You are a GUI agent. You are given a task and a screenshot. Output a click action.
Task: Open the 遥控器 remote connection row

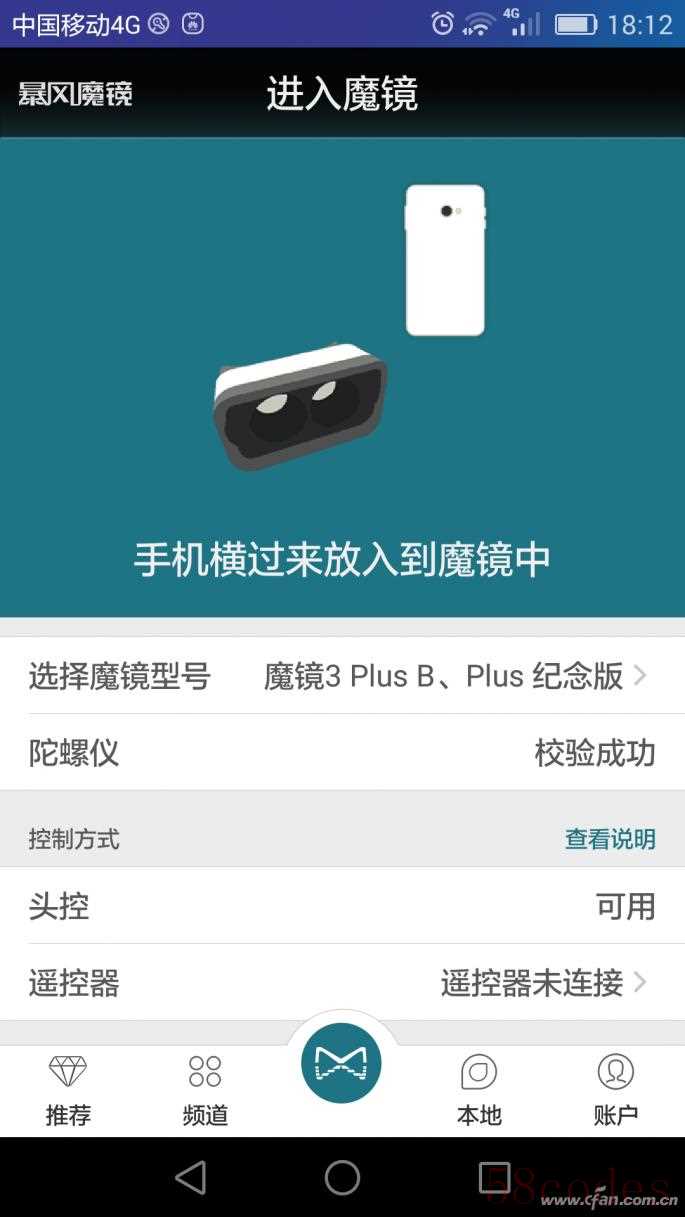(342, 983)
